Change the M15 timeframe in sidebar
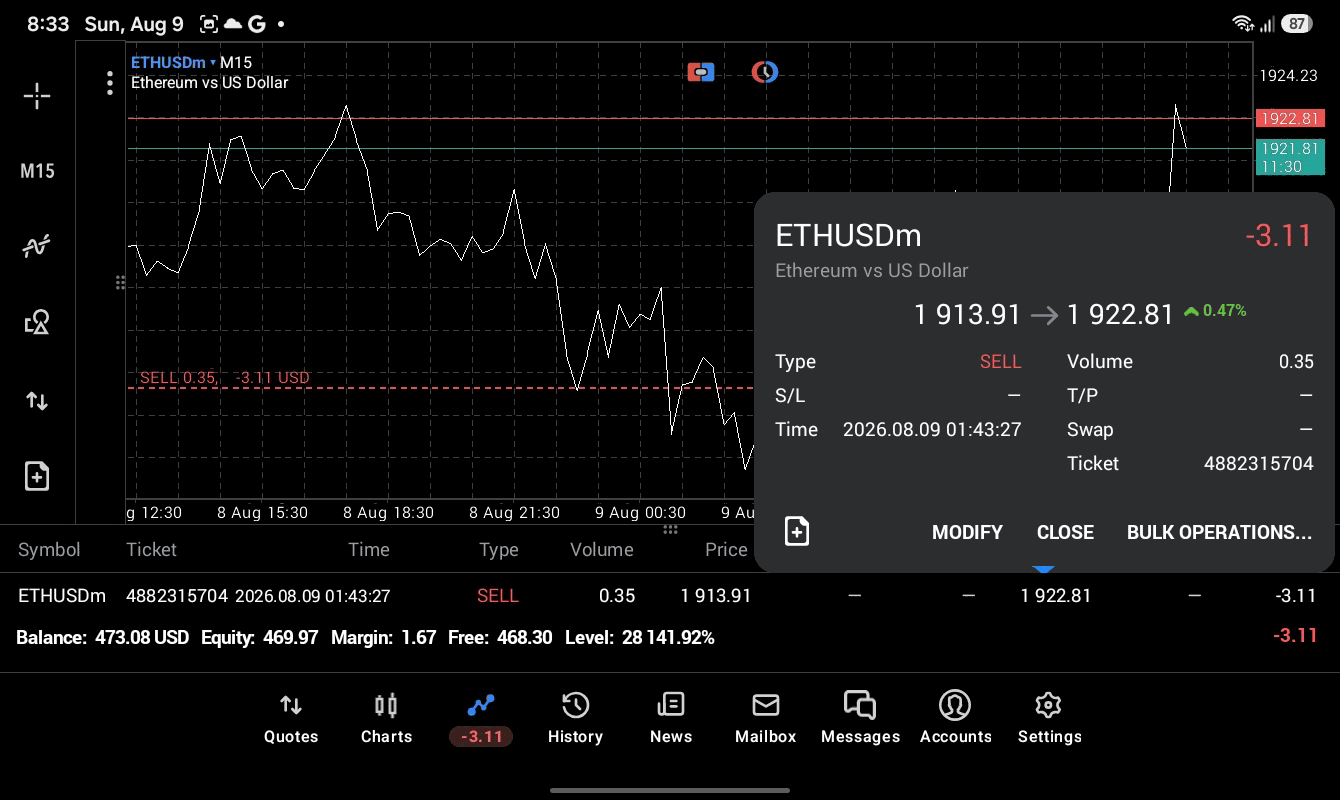 pyautogui.click(x=37, y=171)
